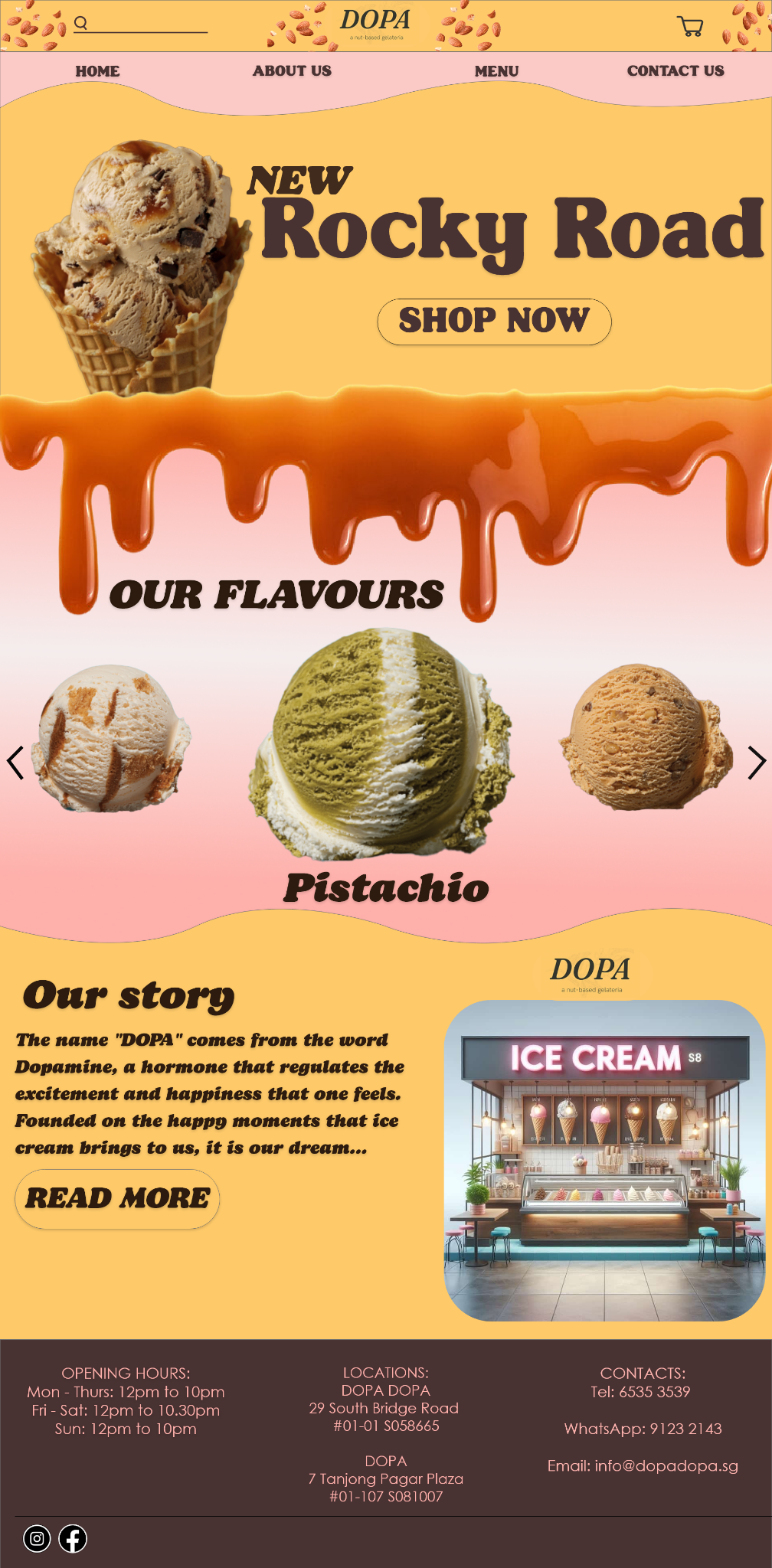Open the Instagram page from footer

click(x=37, y=1538)
